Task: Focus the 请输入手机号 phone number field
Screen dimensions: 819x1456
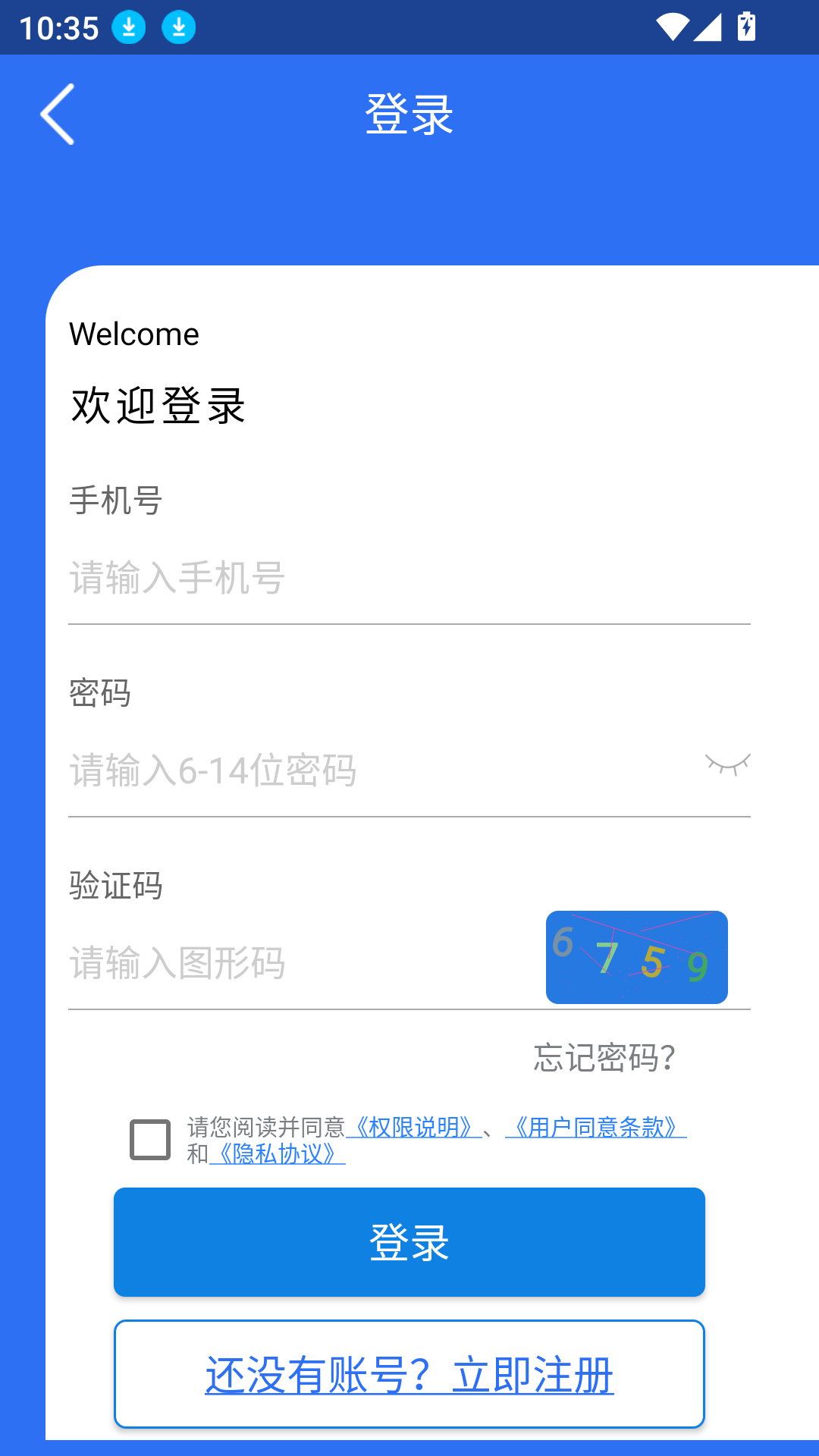Action: click(303, 579)
